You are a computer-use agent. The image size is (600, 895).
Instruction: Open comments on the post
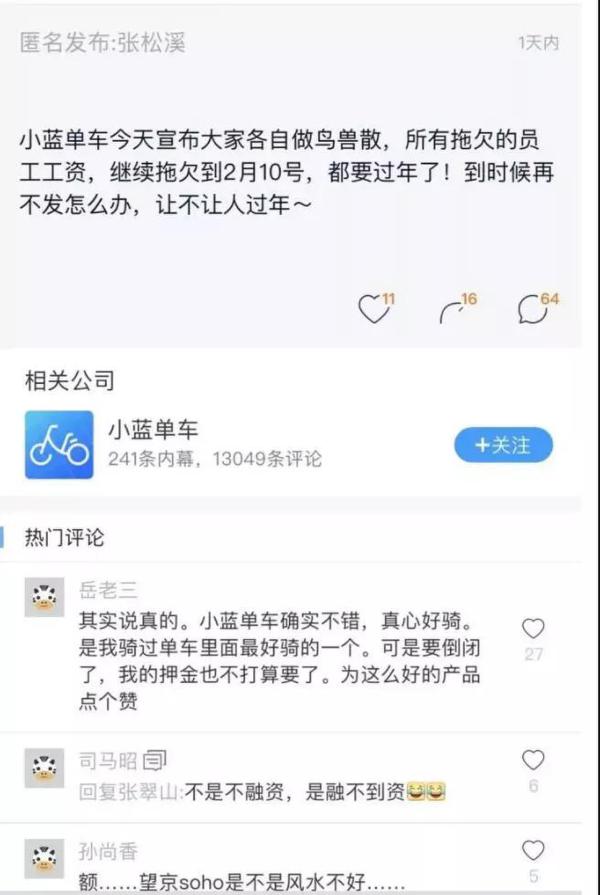click(533, 310)
